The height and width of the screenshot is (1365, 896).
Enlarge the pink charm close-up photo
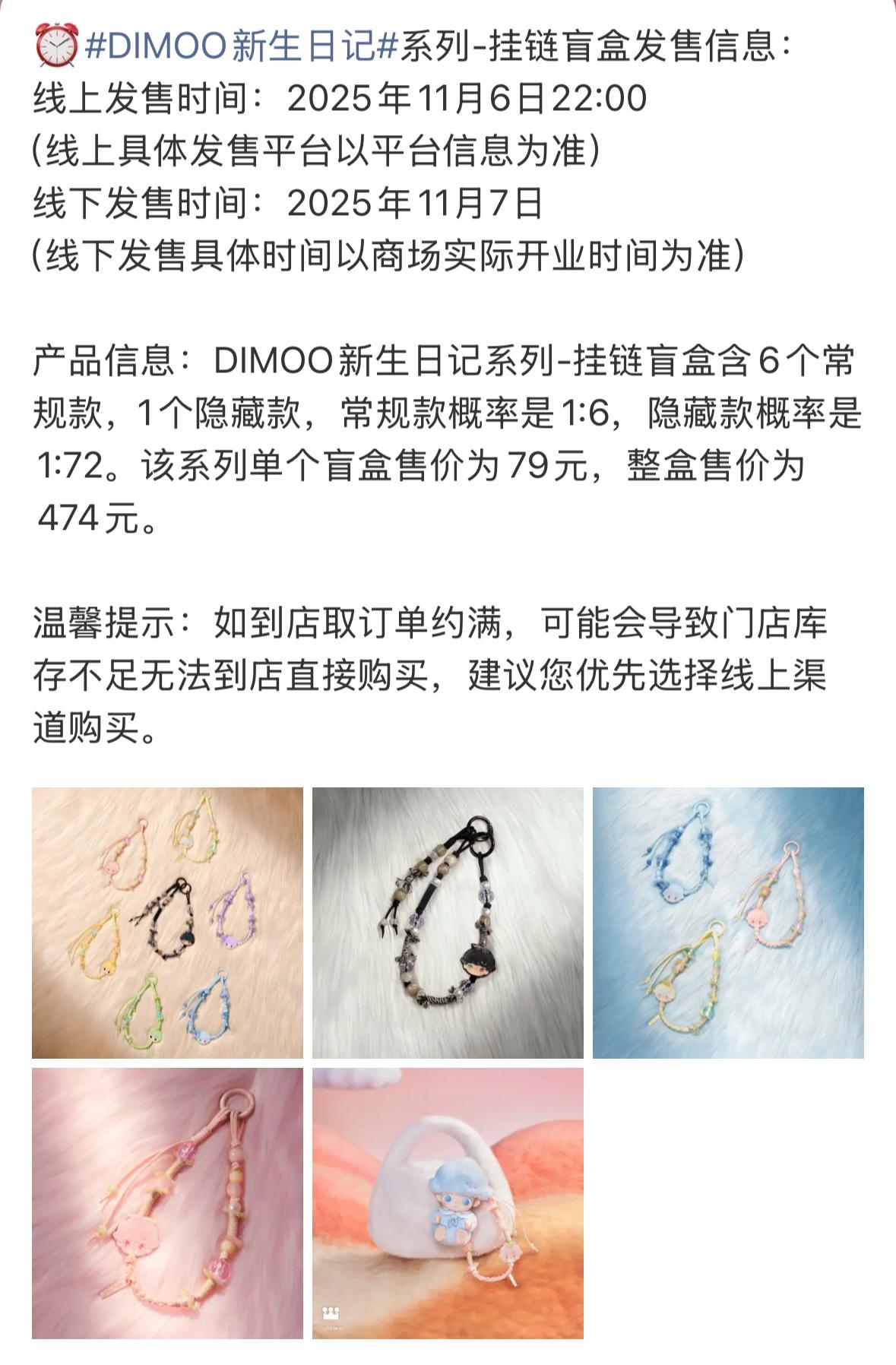(x=167, y=1203)
